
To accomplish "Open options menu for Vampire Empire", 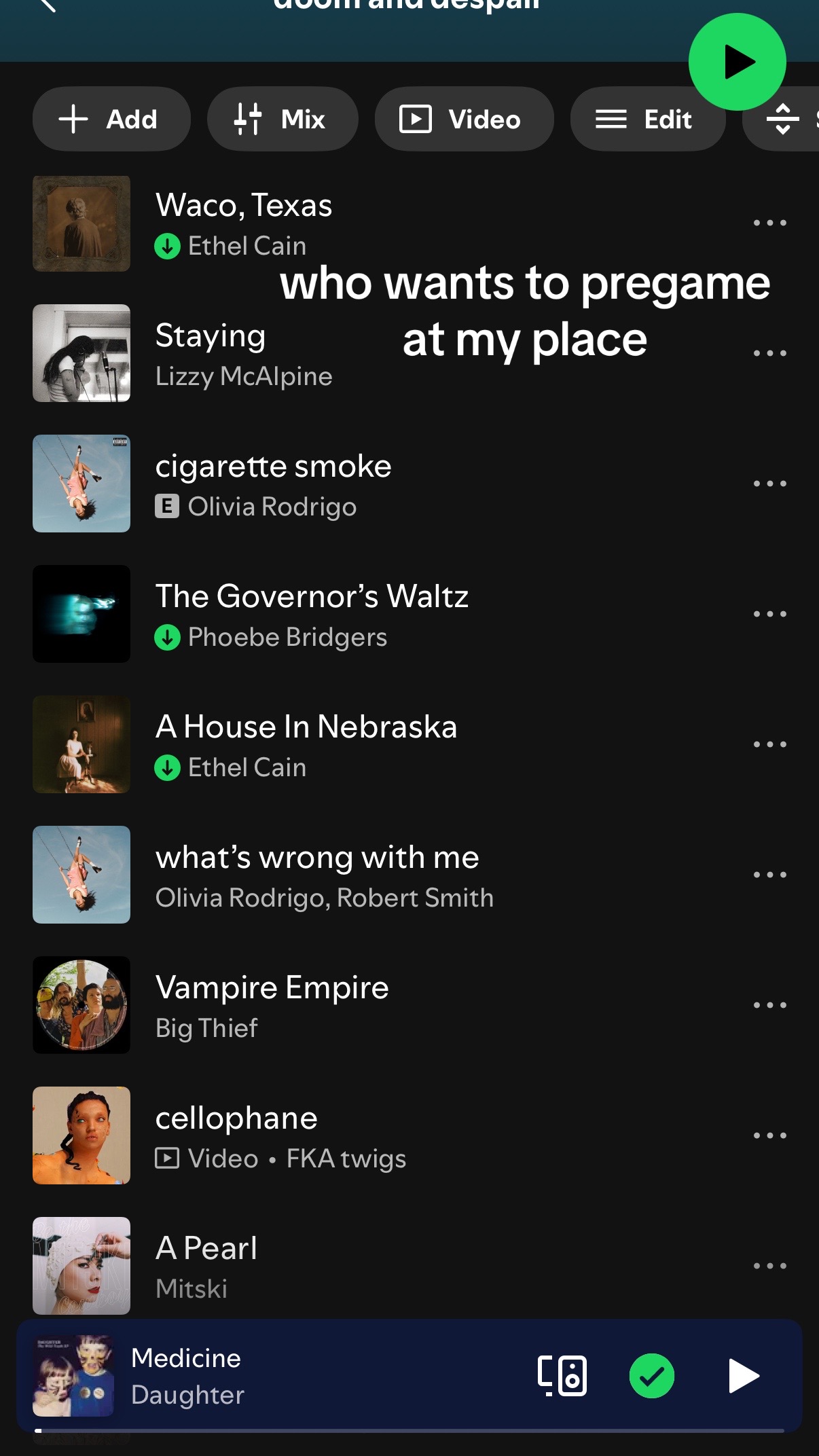I will [769, 1005].
